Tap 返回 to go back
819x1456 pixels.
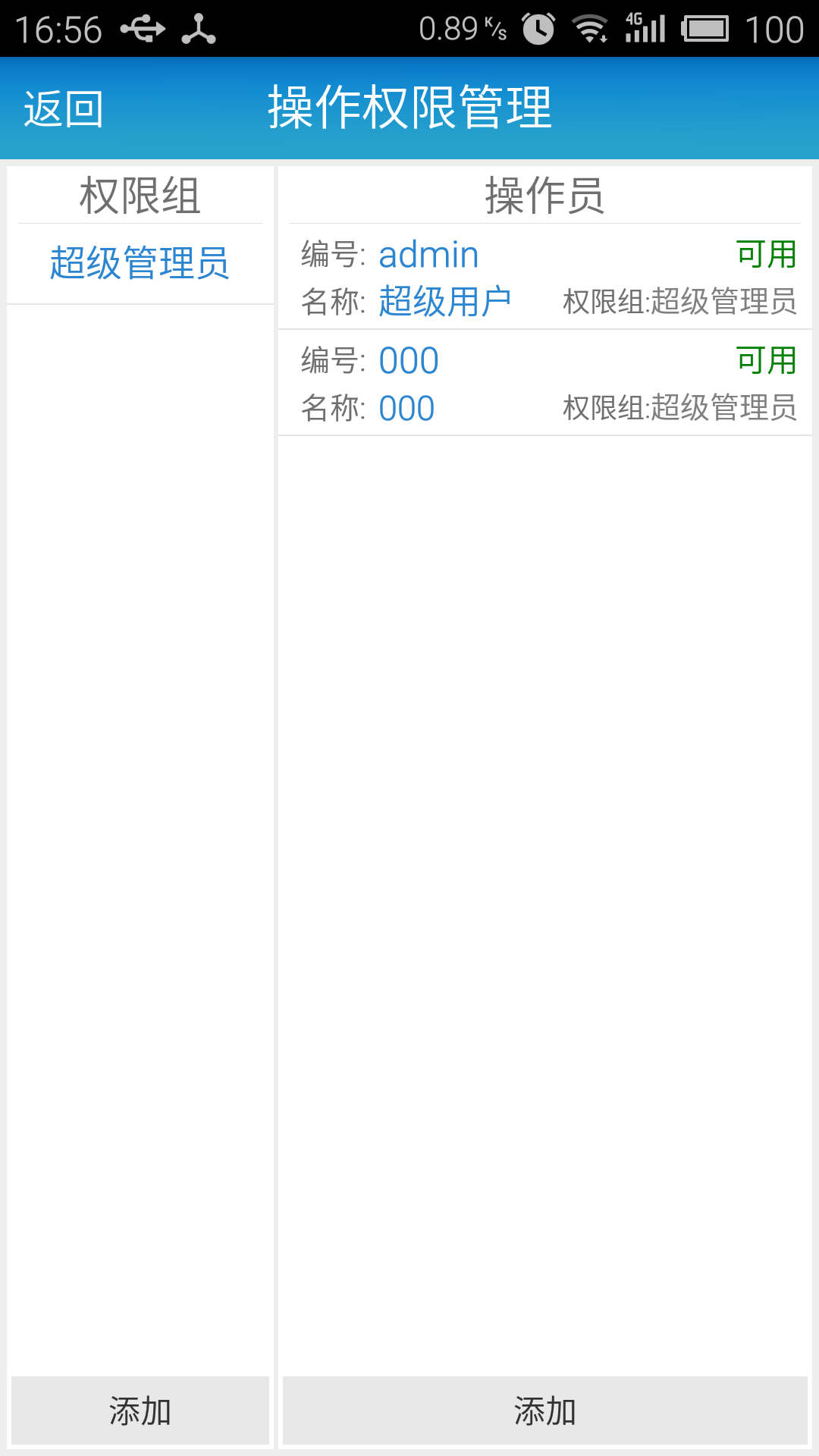64,108
